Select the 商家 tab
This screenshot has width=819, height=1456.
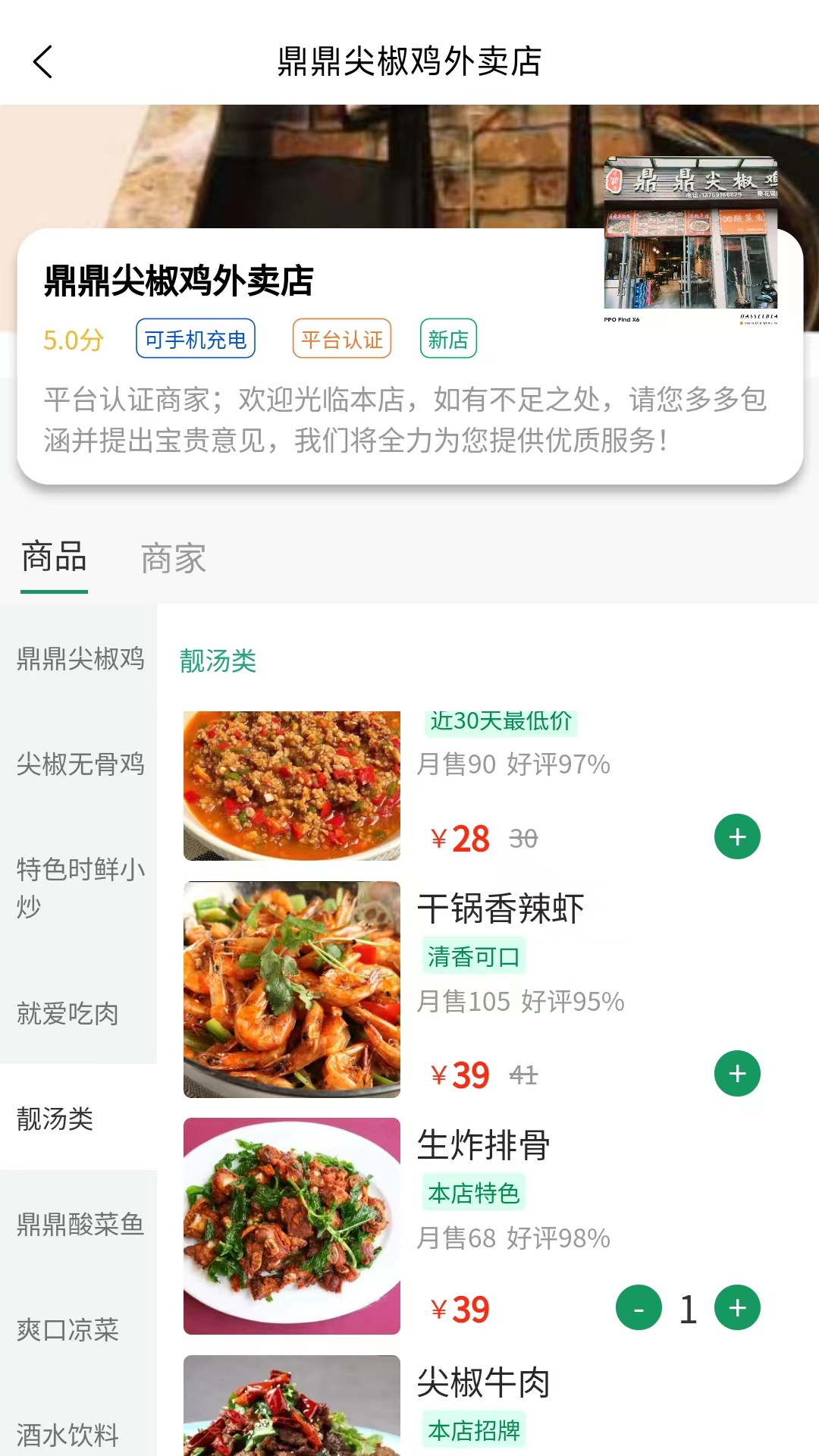pyautogui.click(x=171, y=559)
